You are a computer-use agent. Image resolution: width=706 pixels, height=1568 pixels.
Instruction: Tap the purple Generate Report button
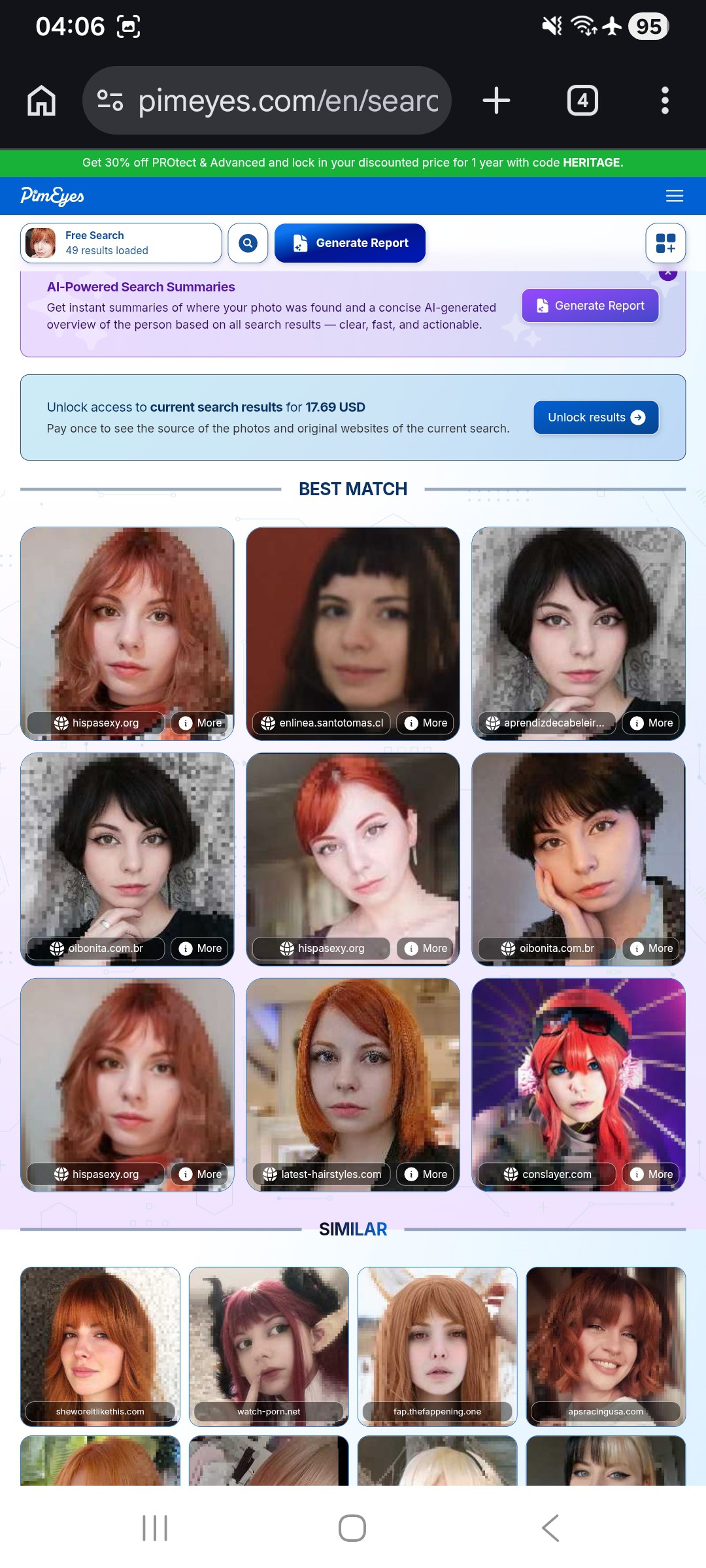click(x=590, y=306)
